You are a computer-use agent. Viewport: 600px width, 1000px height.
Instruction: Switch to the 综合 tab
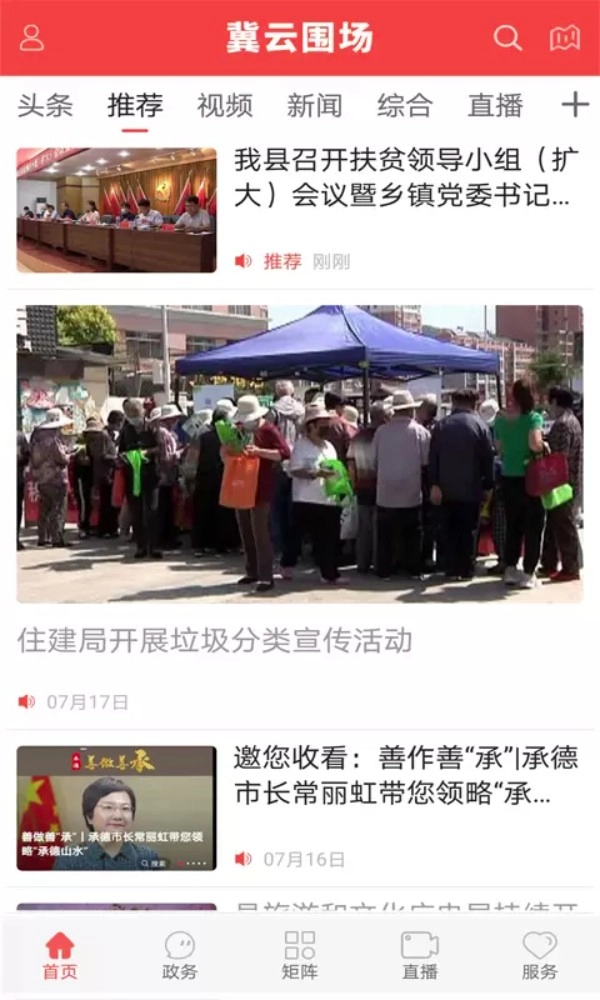pyautogui.click(x=405, y=105)
